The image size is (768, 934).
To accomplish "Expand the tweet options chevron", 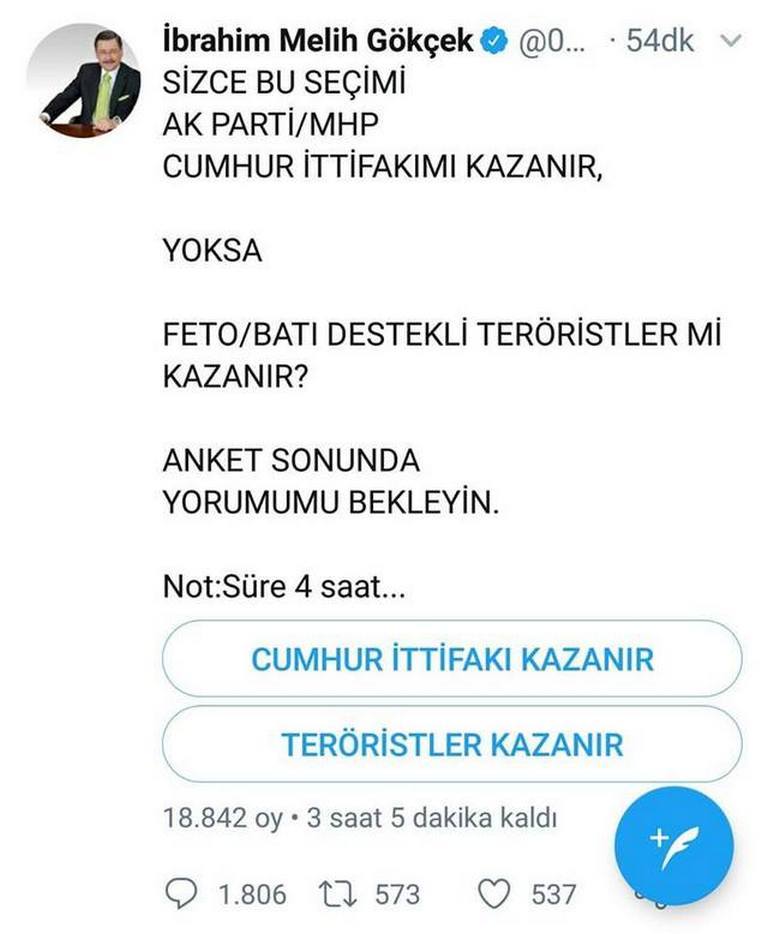I will (731, 43).
